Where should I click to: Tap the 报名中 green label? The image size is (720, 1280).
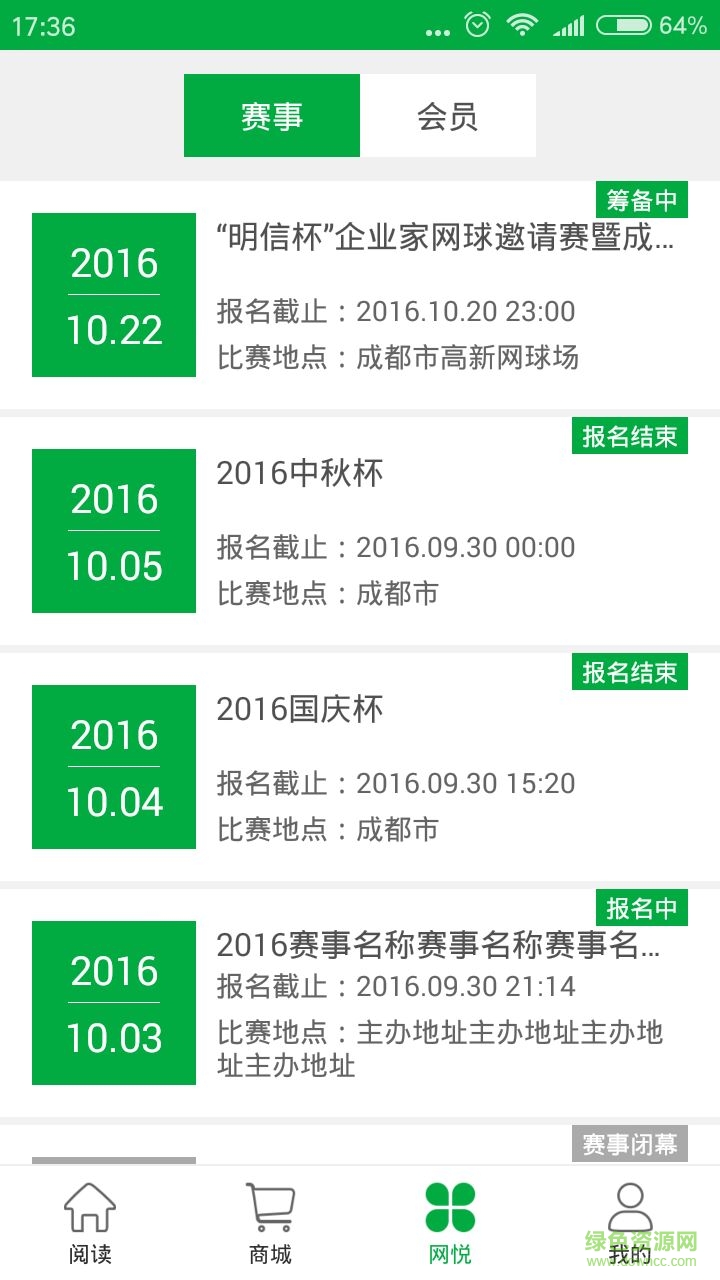[642, 907]
